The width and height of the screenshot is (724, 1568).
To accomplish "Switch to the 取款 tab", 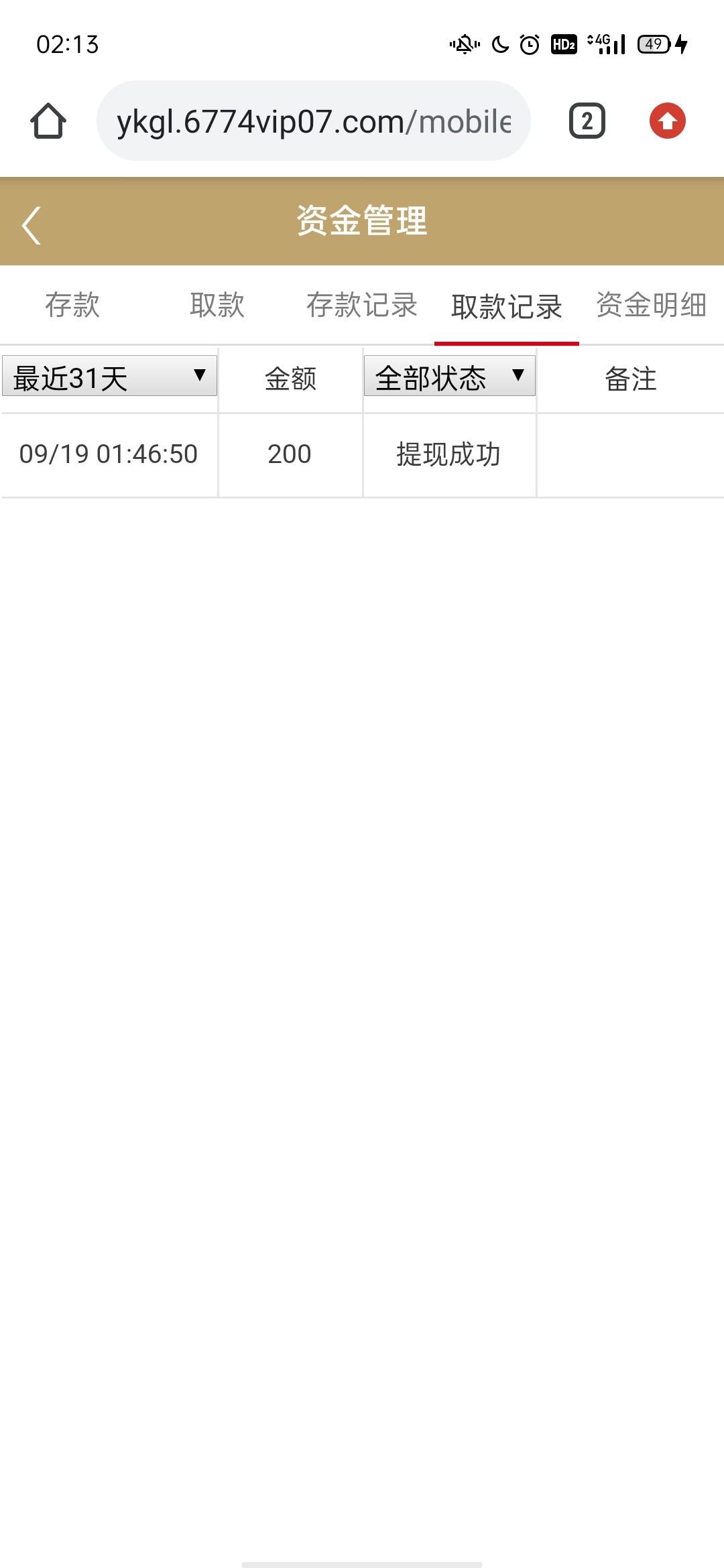I will 217,306.
